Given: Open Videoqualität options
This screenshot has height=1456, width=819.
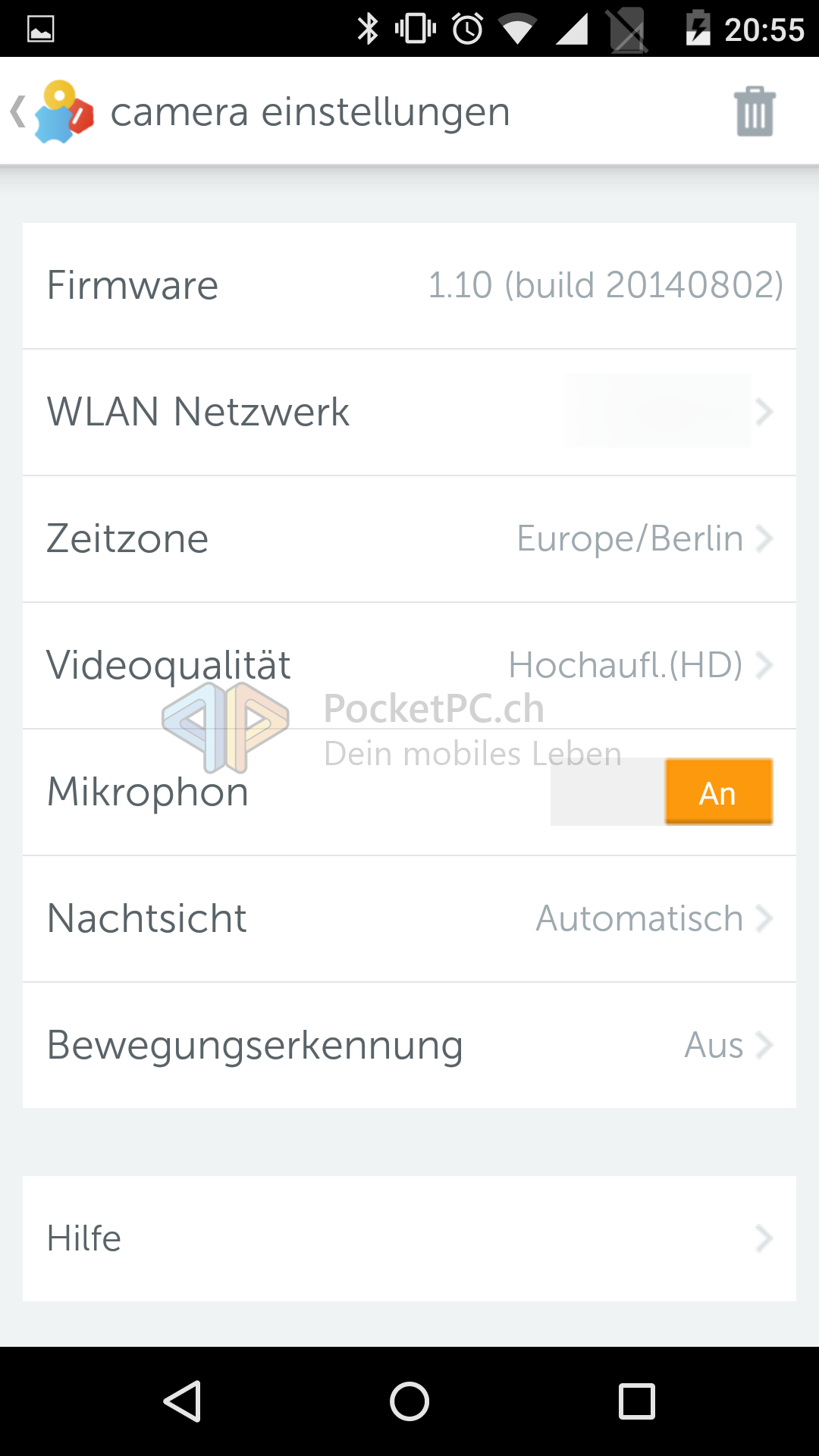Looking at the screenshot, I should (409, 666).
